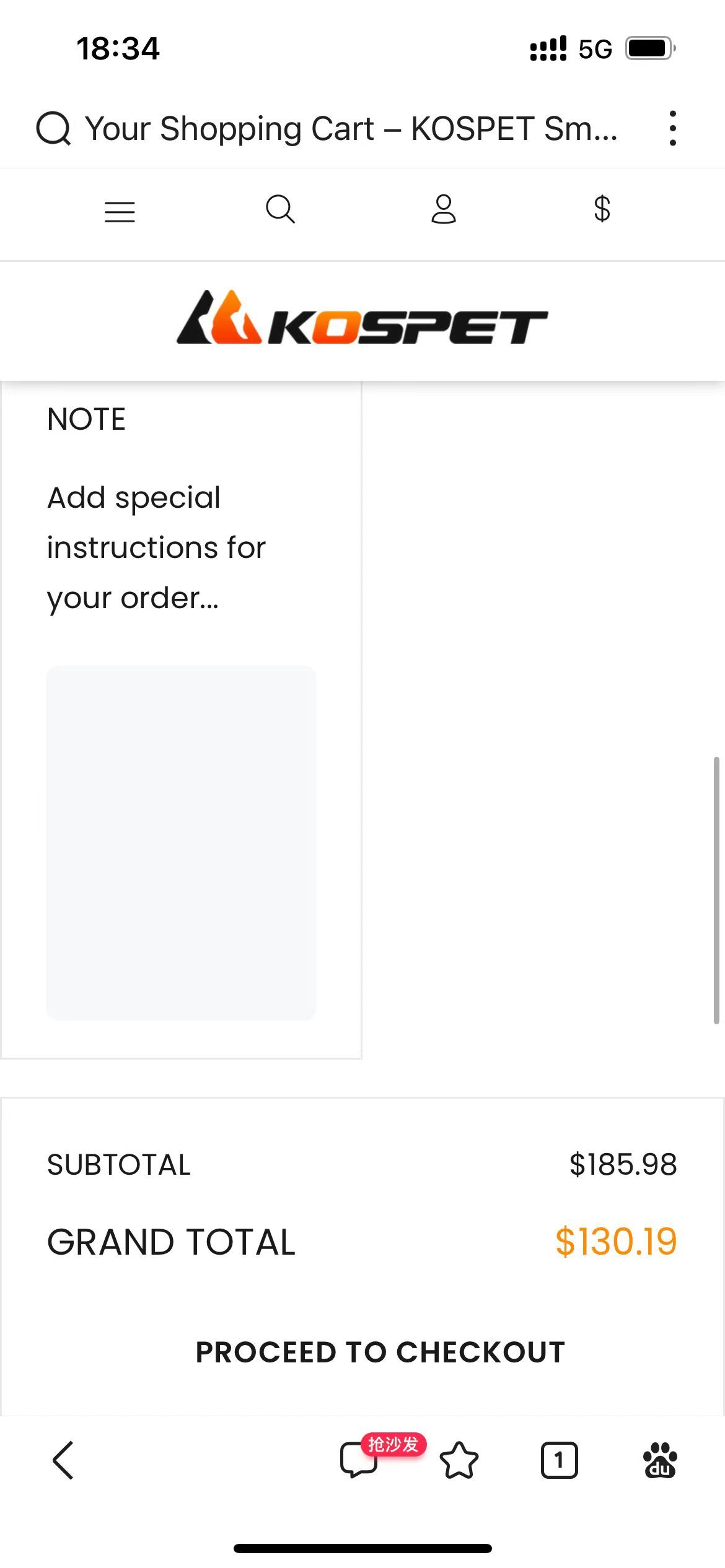Open the browser tabs switcher
The width and height of the screenshot is (725, 1568).
coord(560,1460)
